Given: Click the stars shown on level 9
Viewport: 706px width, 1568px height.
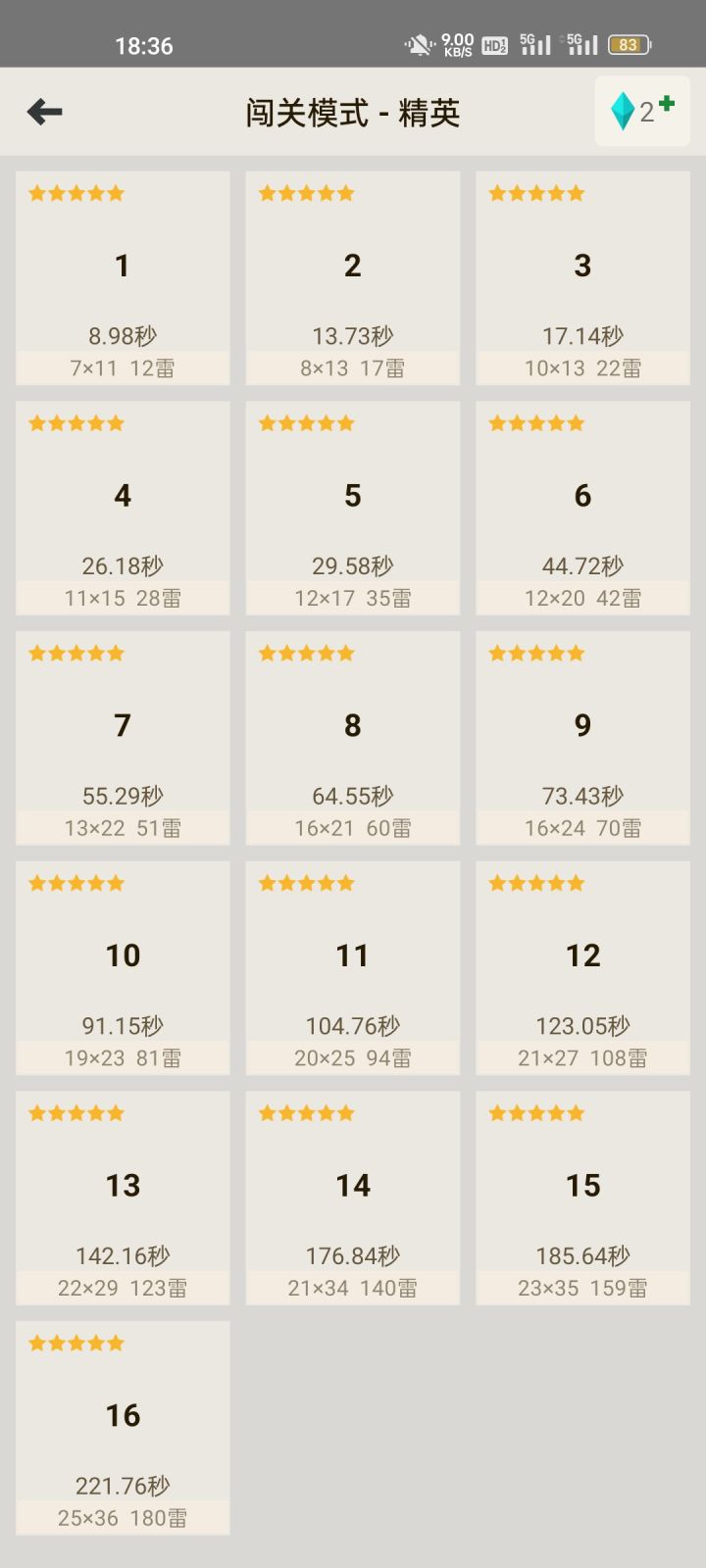Looking at the screenshot, I should pyautogui.click(x=536, y=653).
